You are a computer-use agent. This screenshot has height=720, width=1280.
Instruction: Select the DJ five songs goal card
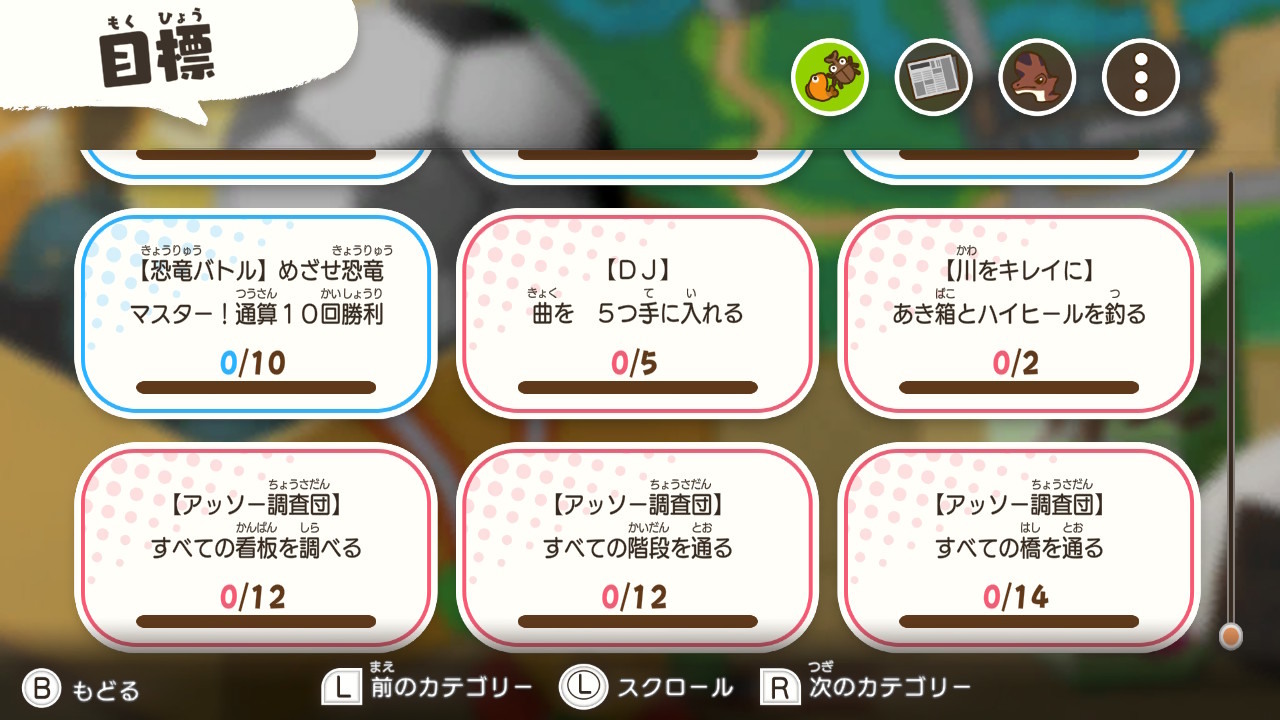[637, 312]
